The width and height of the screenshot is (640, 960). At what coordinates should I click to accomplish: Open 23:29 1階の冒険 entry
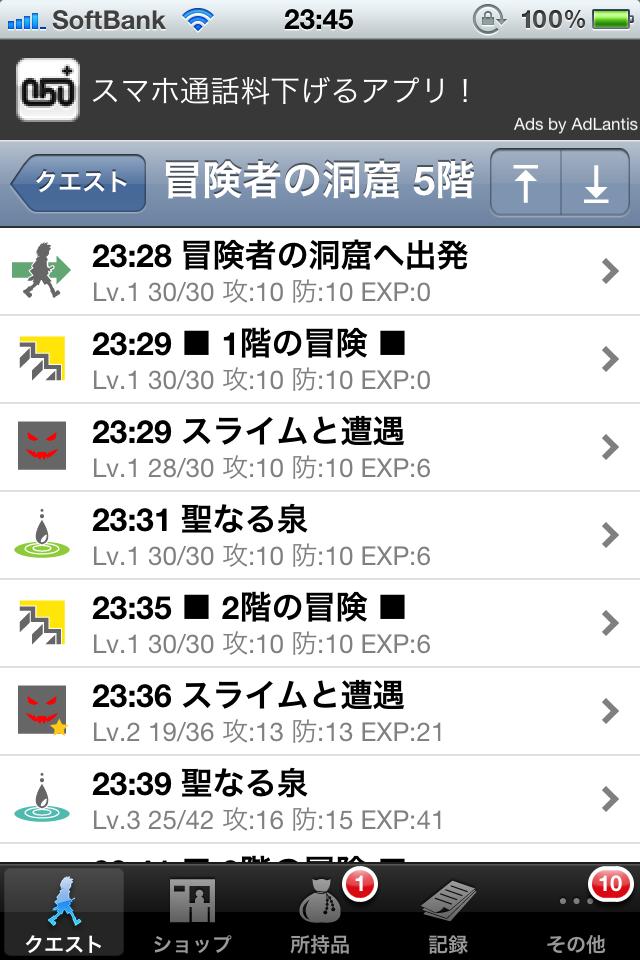tap(320, 358)
